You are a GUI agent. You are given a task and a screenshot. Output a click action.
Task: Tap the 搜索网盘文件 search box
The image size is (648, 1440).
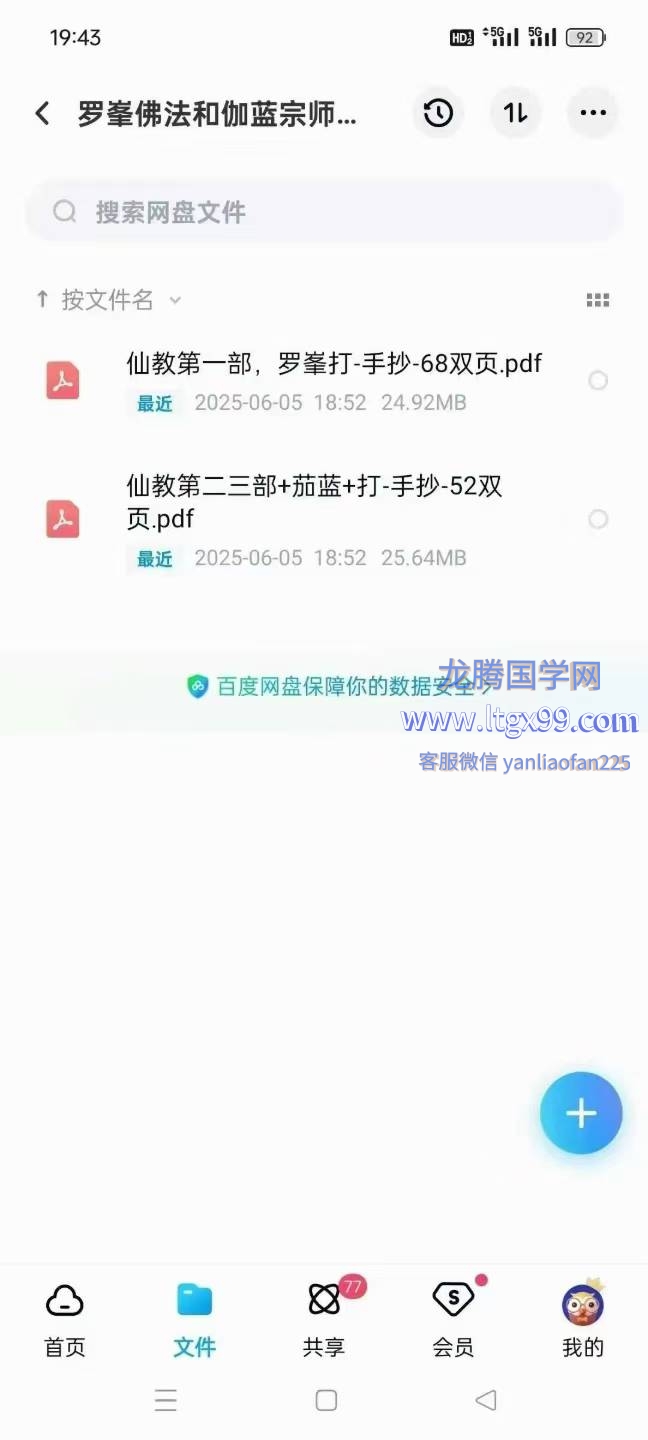pyautogui.click(x=324, y=212)
